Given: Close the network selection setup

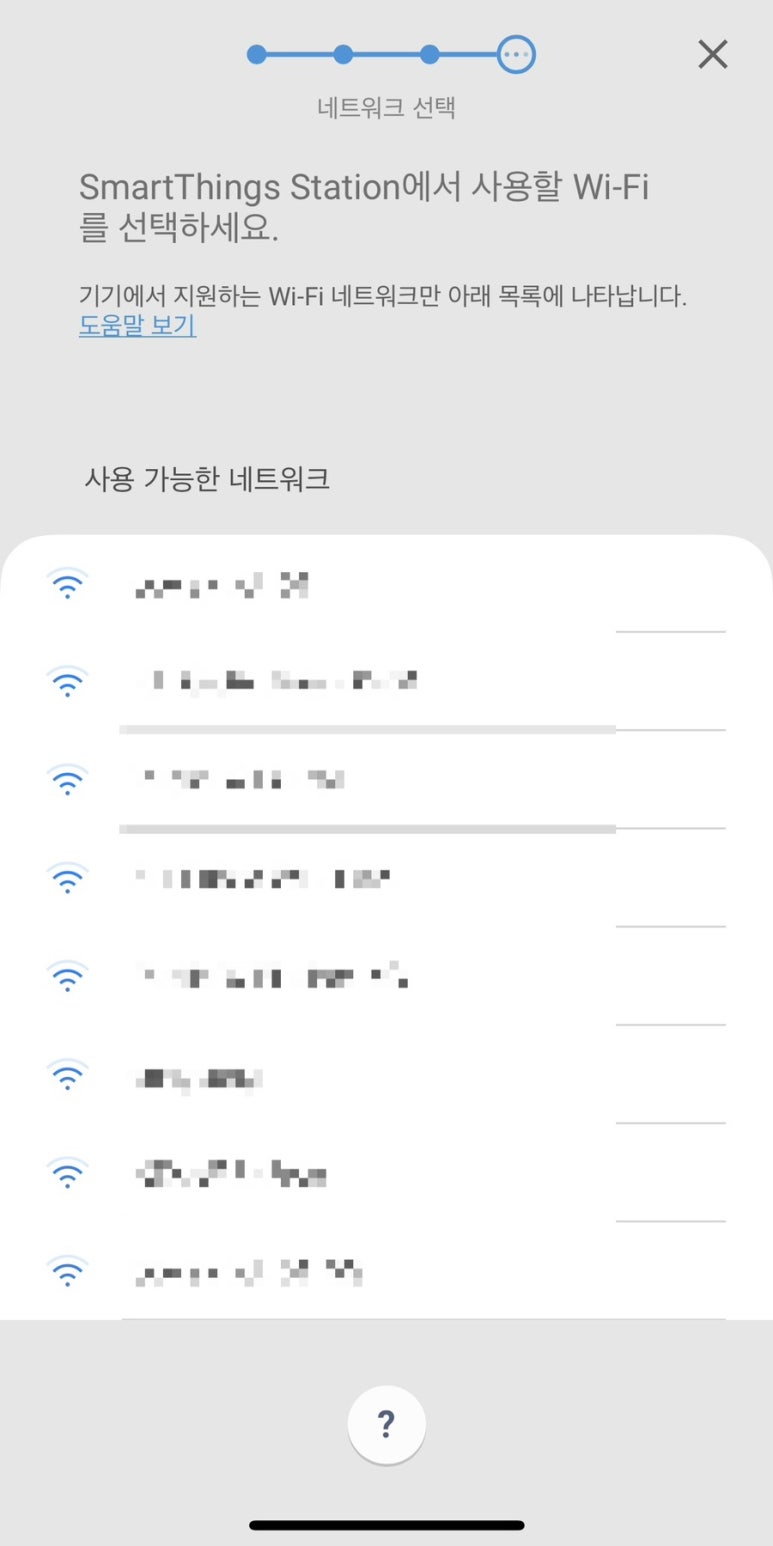Looking at the screenshot, I should pos(712,54).
